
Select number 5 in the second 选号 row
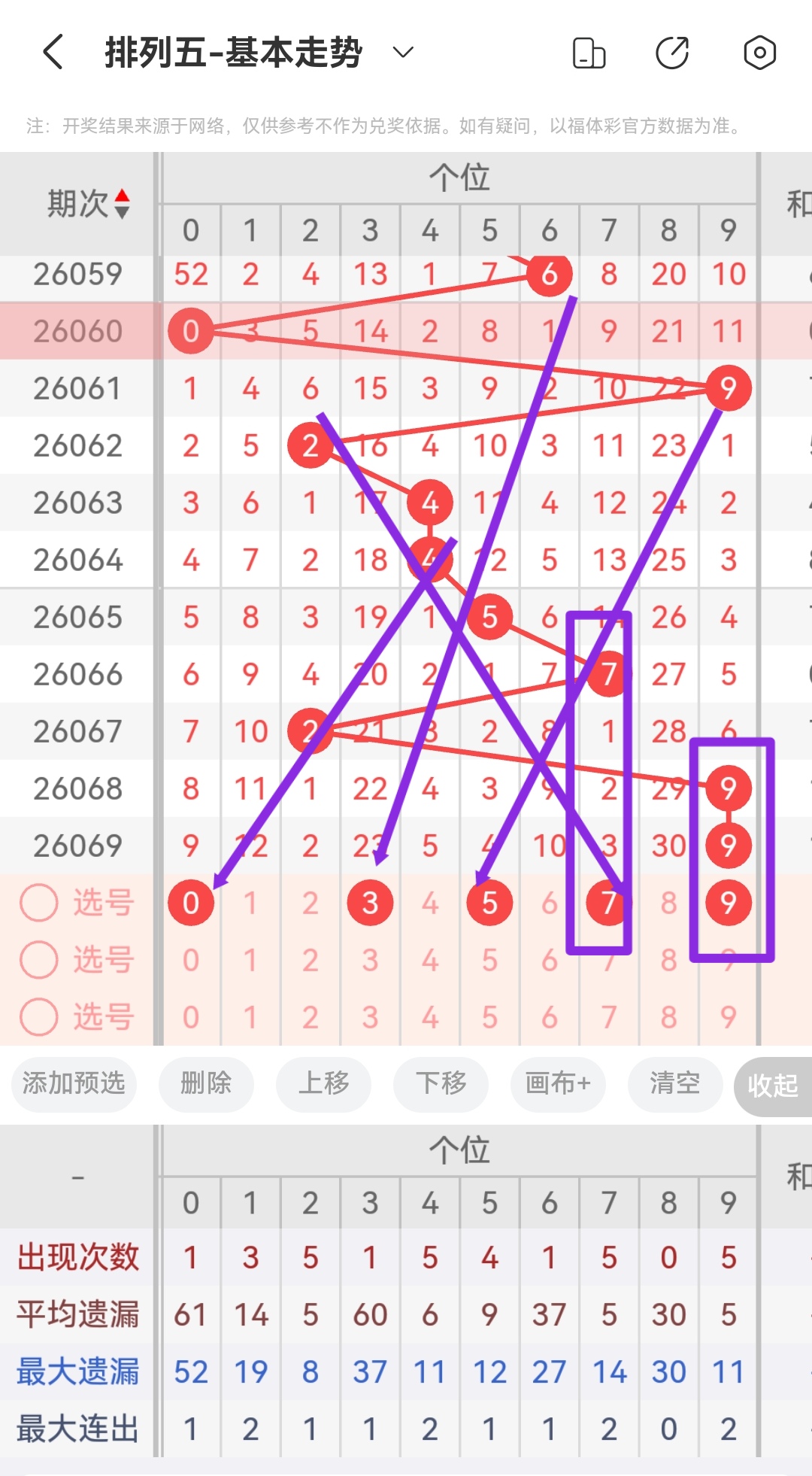coord(489,959)
